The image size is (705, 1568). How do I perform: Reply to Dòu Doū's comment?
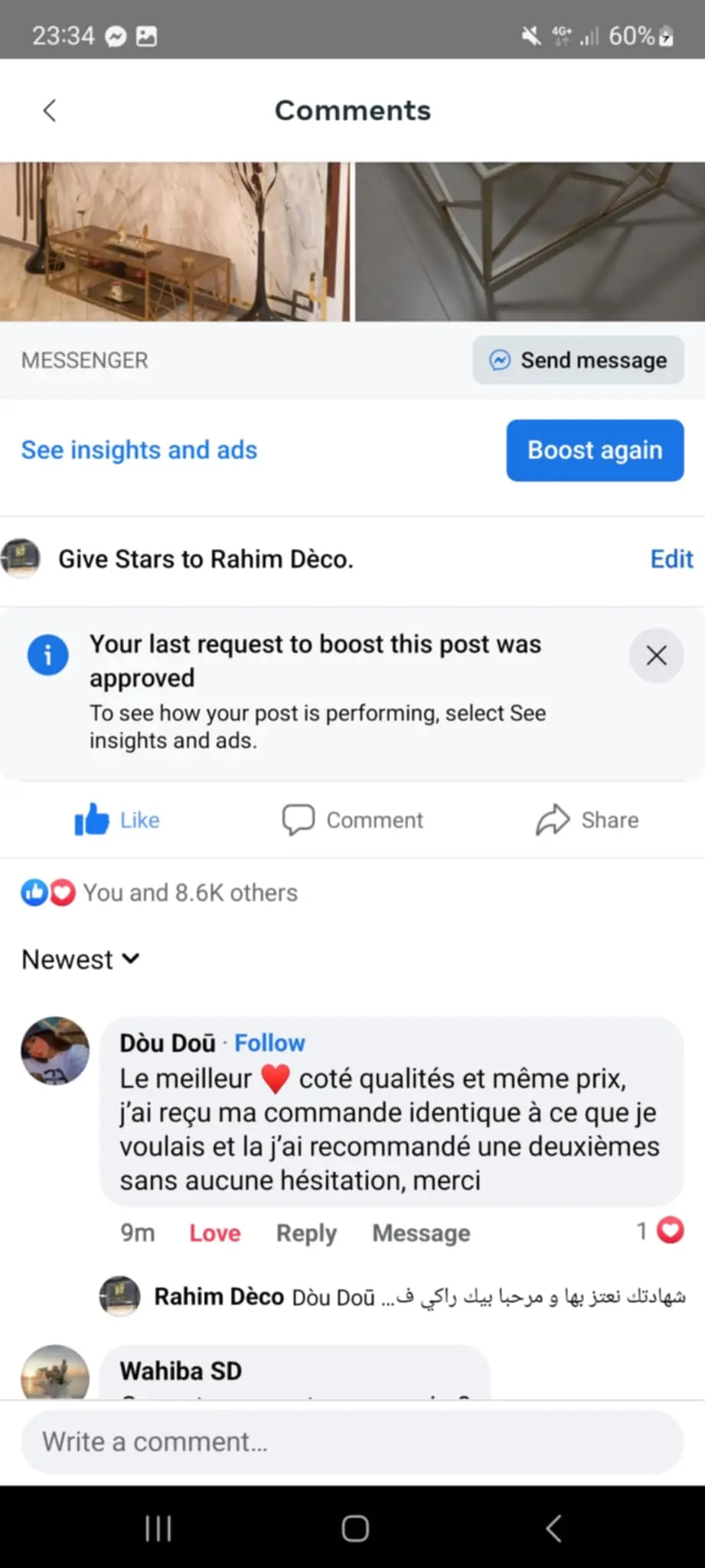click(306, 1233)
